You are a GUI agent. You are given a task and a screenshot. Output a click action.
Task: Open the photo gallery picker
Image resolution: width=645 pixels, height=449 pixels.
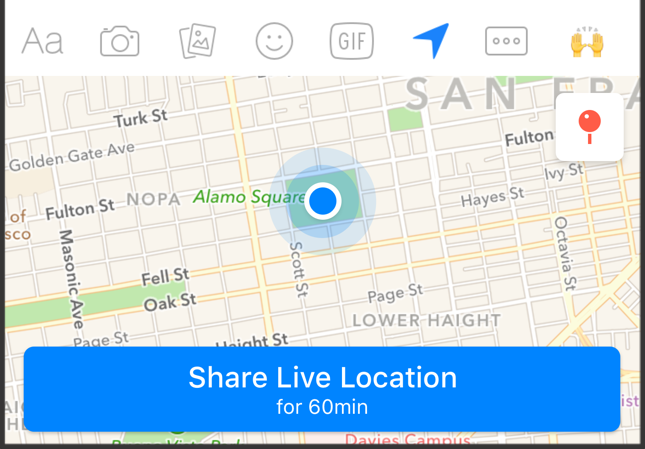pyautogui.click(x=197, y=41)
